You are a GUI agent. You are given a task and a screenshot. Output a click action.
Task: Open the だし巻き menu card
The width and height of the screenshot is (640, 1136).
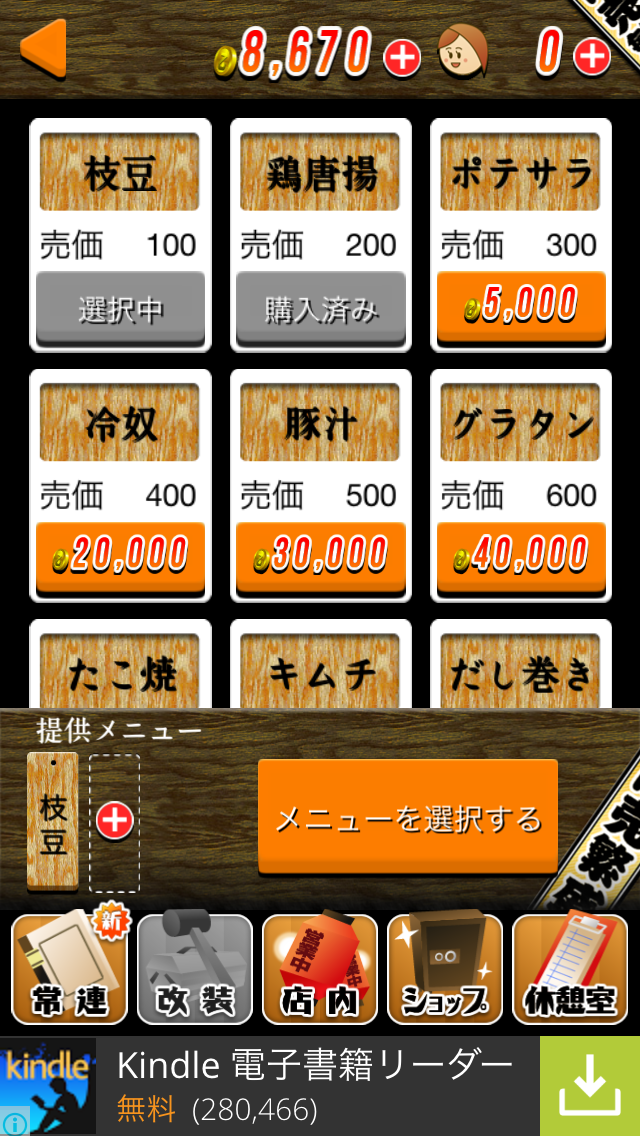[520, 670]
